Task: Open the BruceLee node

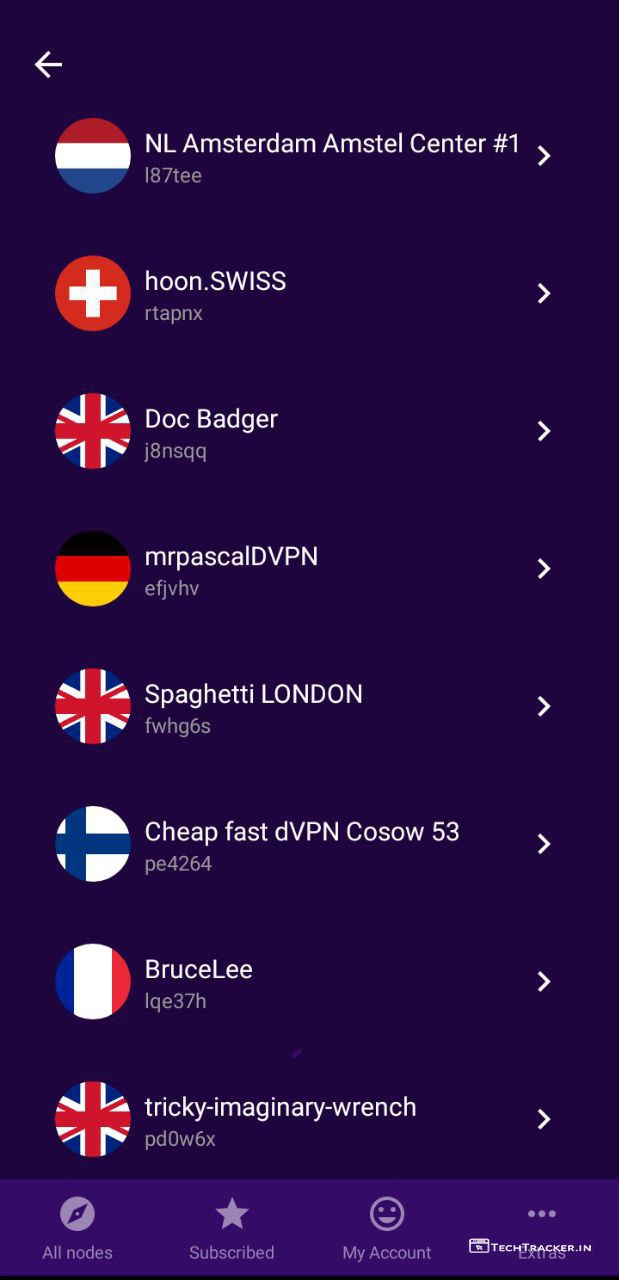Action: (x=310, y=982)
